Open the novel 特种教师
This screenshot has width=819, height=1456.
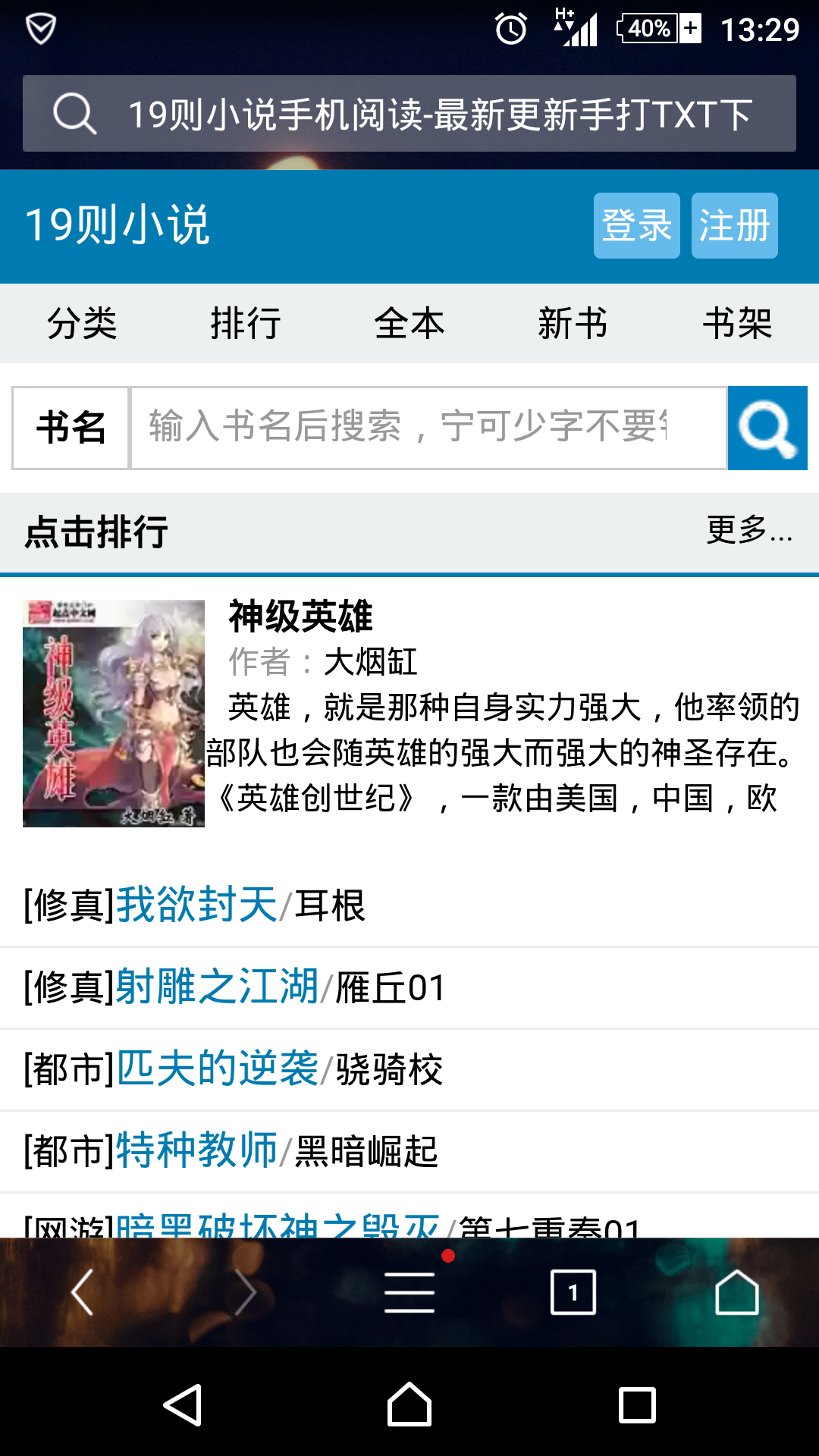click(196, 1150)
